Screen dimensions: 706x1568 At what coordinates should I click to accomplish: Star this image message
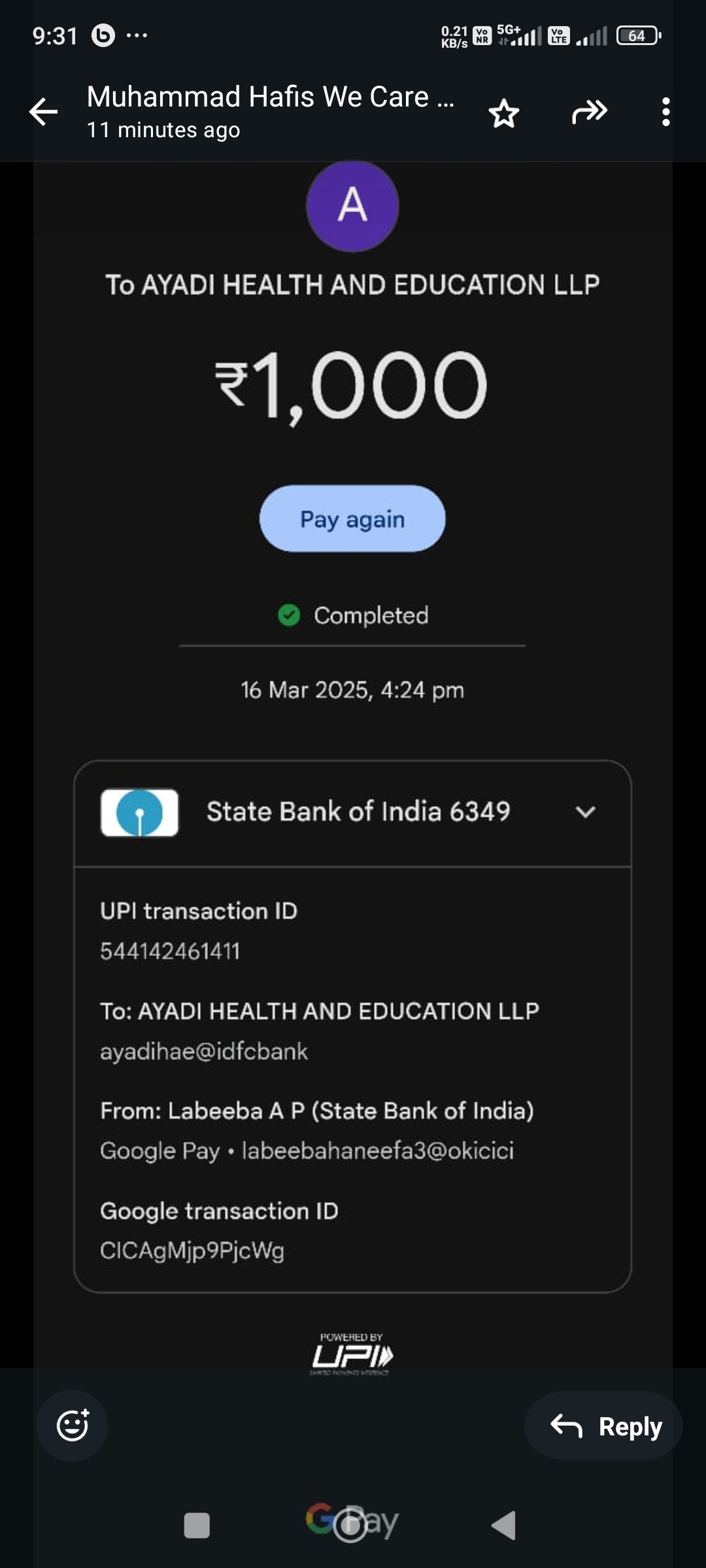pos(504,113)
